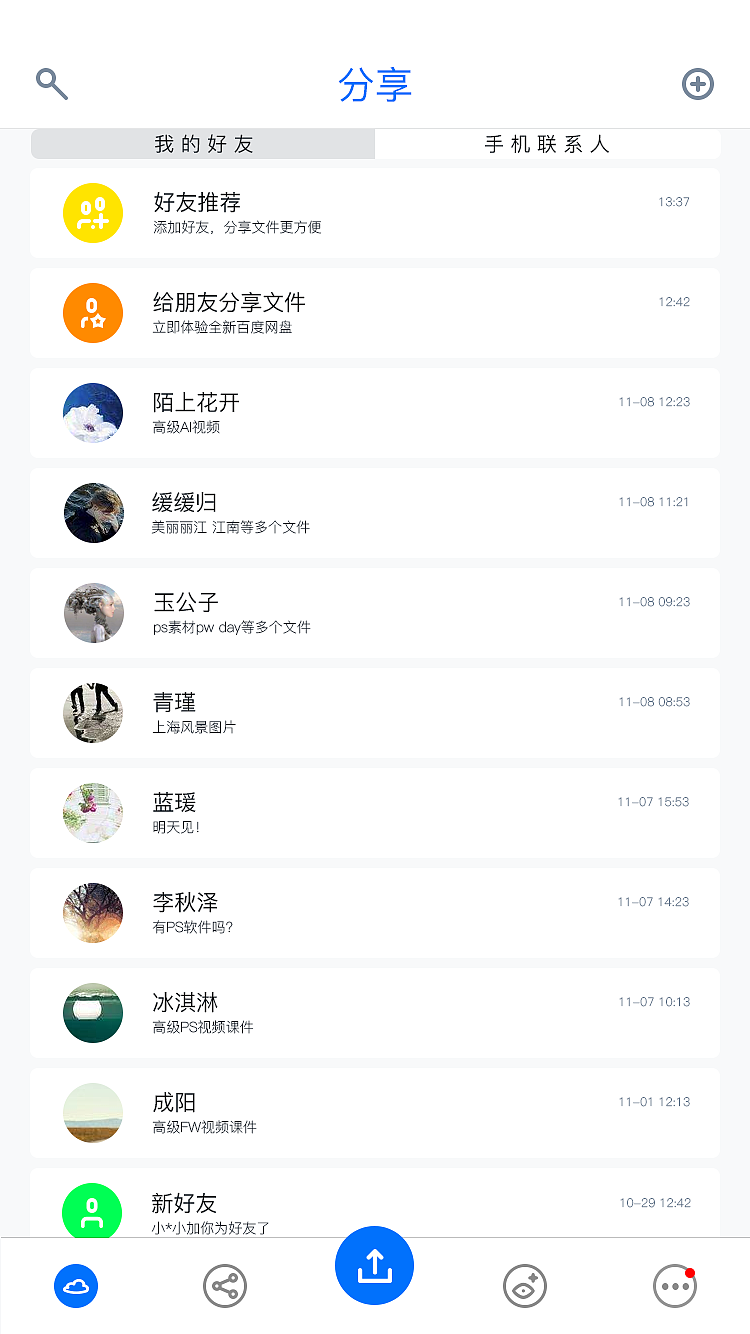This screenshot has height=1334, width=750.
Task: Open the search icon at top left
Action: (x=51, y=84)
